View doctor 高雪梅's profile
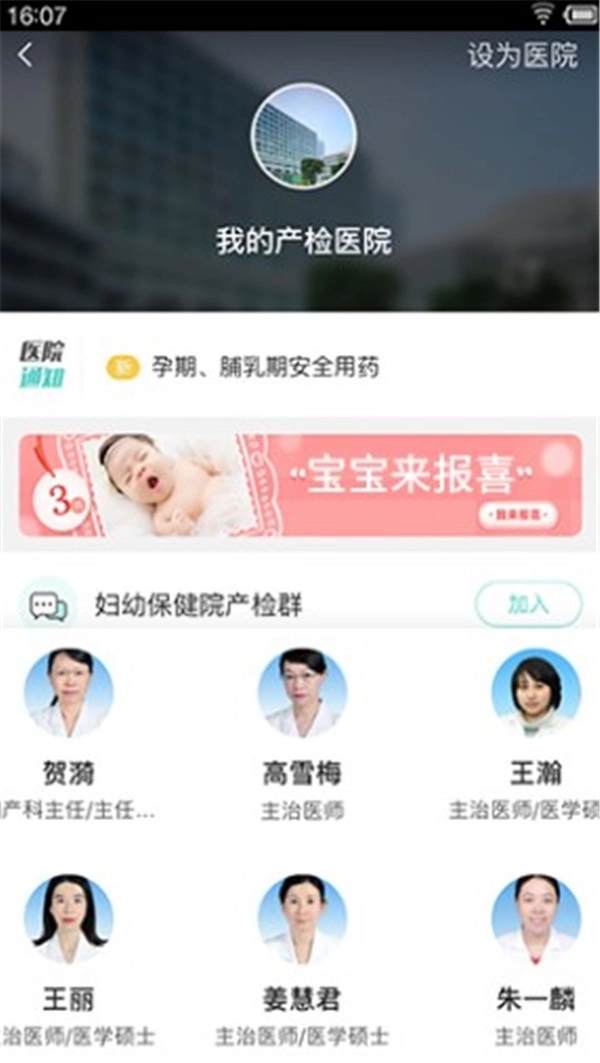The image size is (600, 1063). point(302,730)
